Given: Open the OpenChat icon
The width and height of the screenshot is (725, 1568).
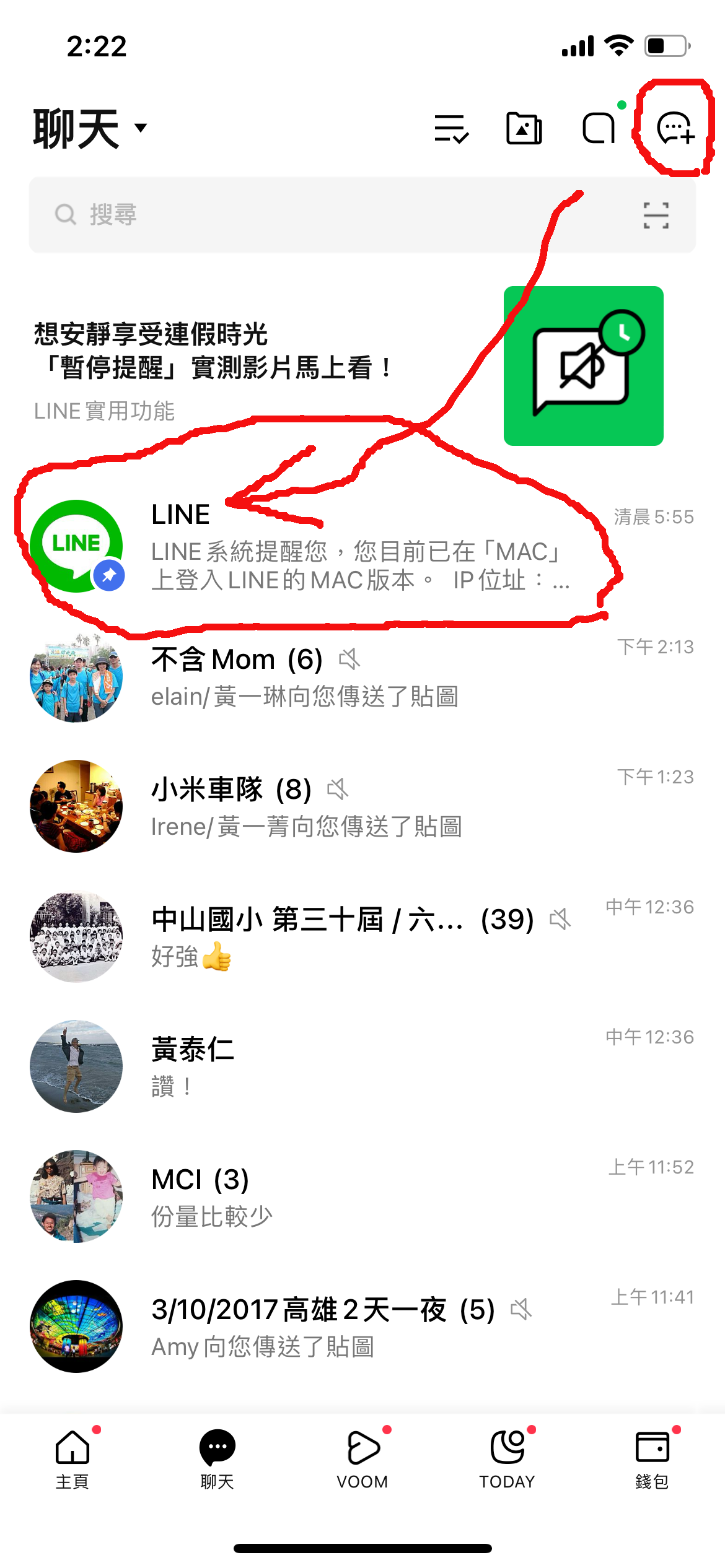Looking at the screenshot, I should 599,129.
